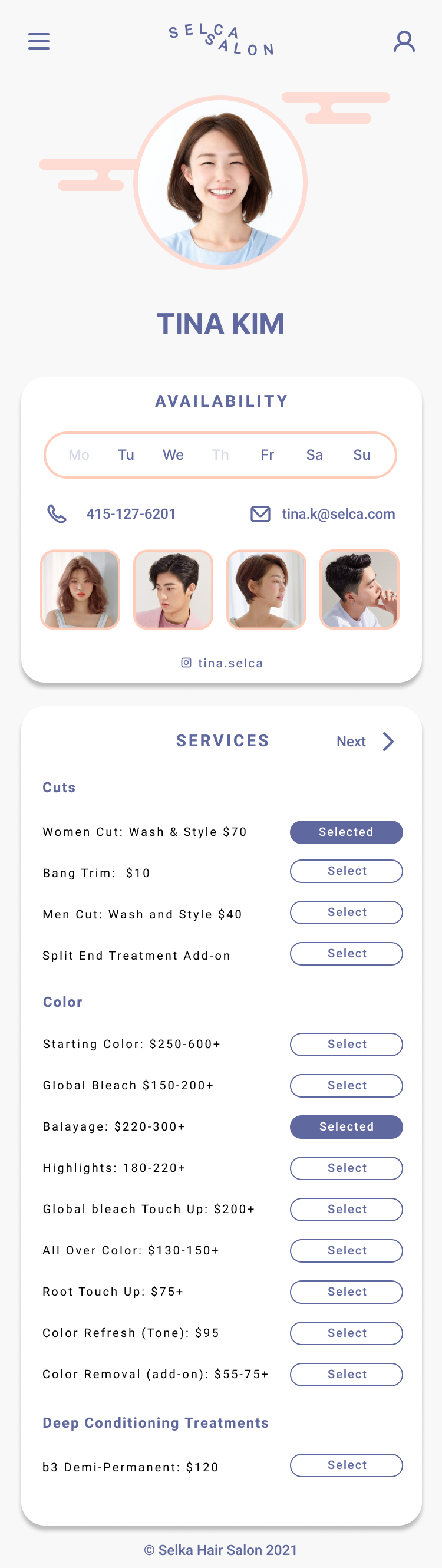Deselect Women Cut: Wash & Style
This screenshot has height=1568, width=442.
[346, 832]
